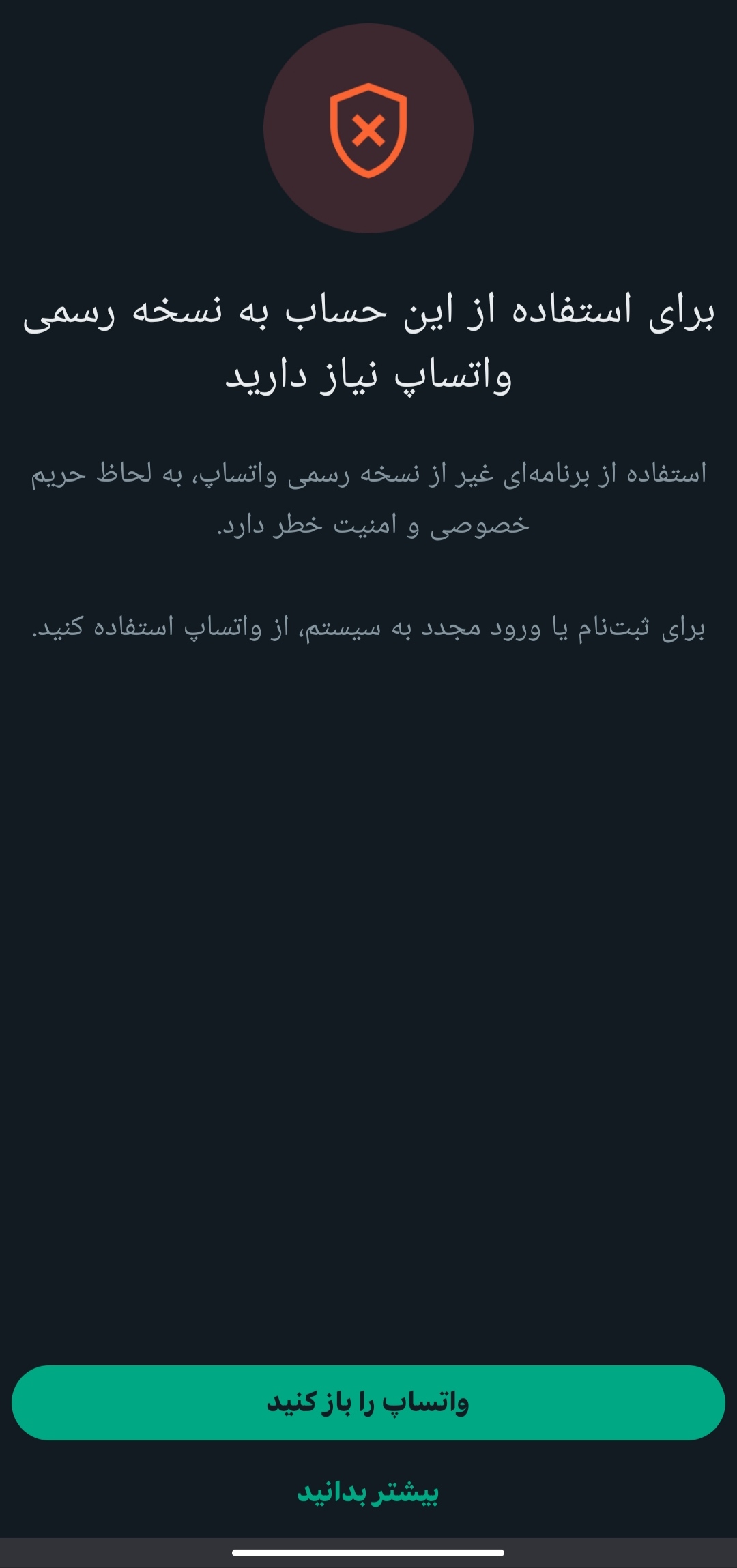The width and height of the screenshot is (737, 1568).
Task: Open the 'بیشتر بدانید' learn more link
Action: click(368, 1492)
